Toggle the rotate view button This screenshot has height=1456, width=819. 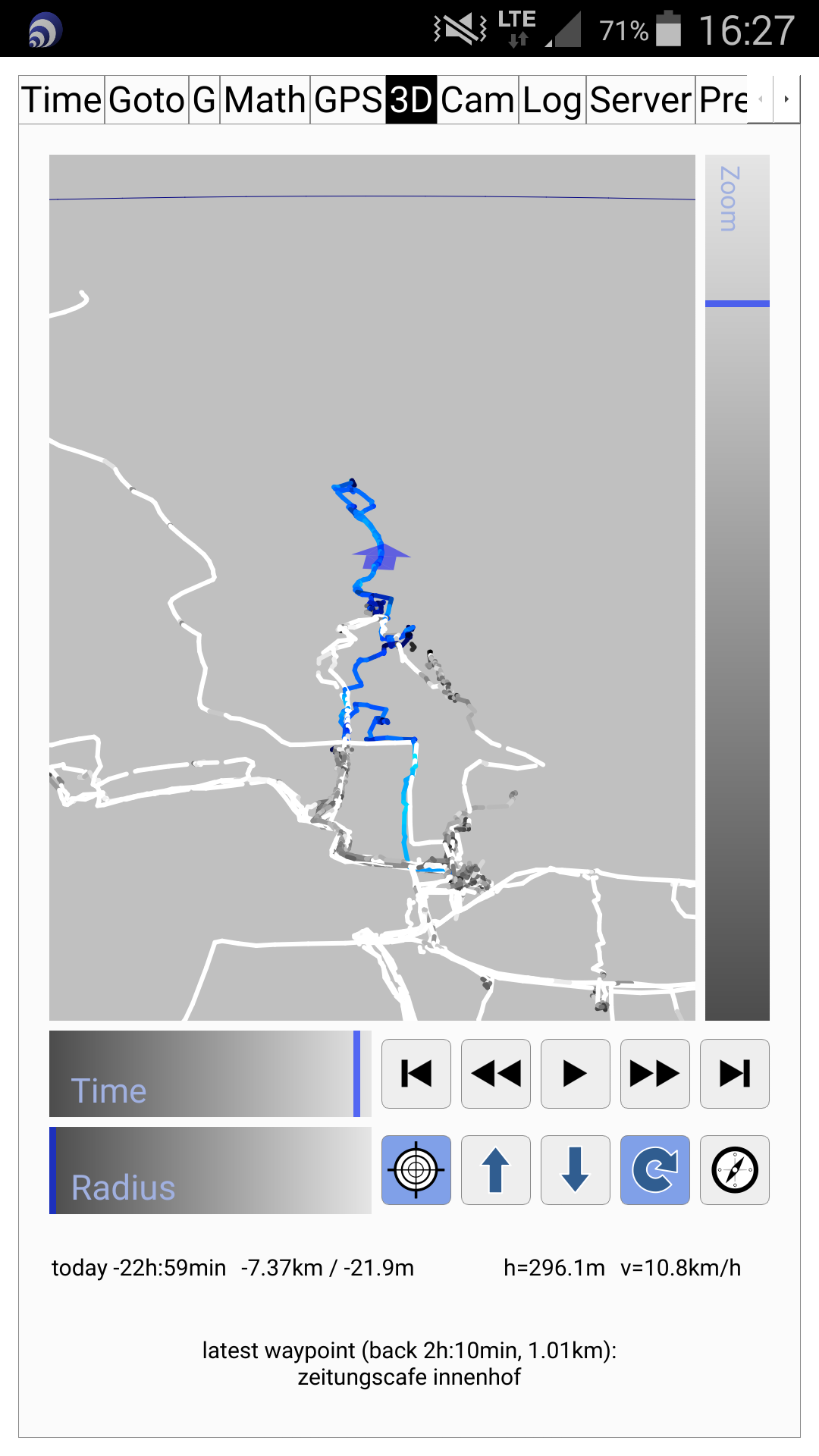click(x=655, y=1170)
